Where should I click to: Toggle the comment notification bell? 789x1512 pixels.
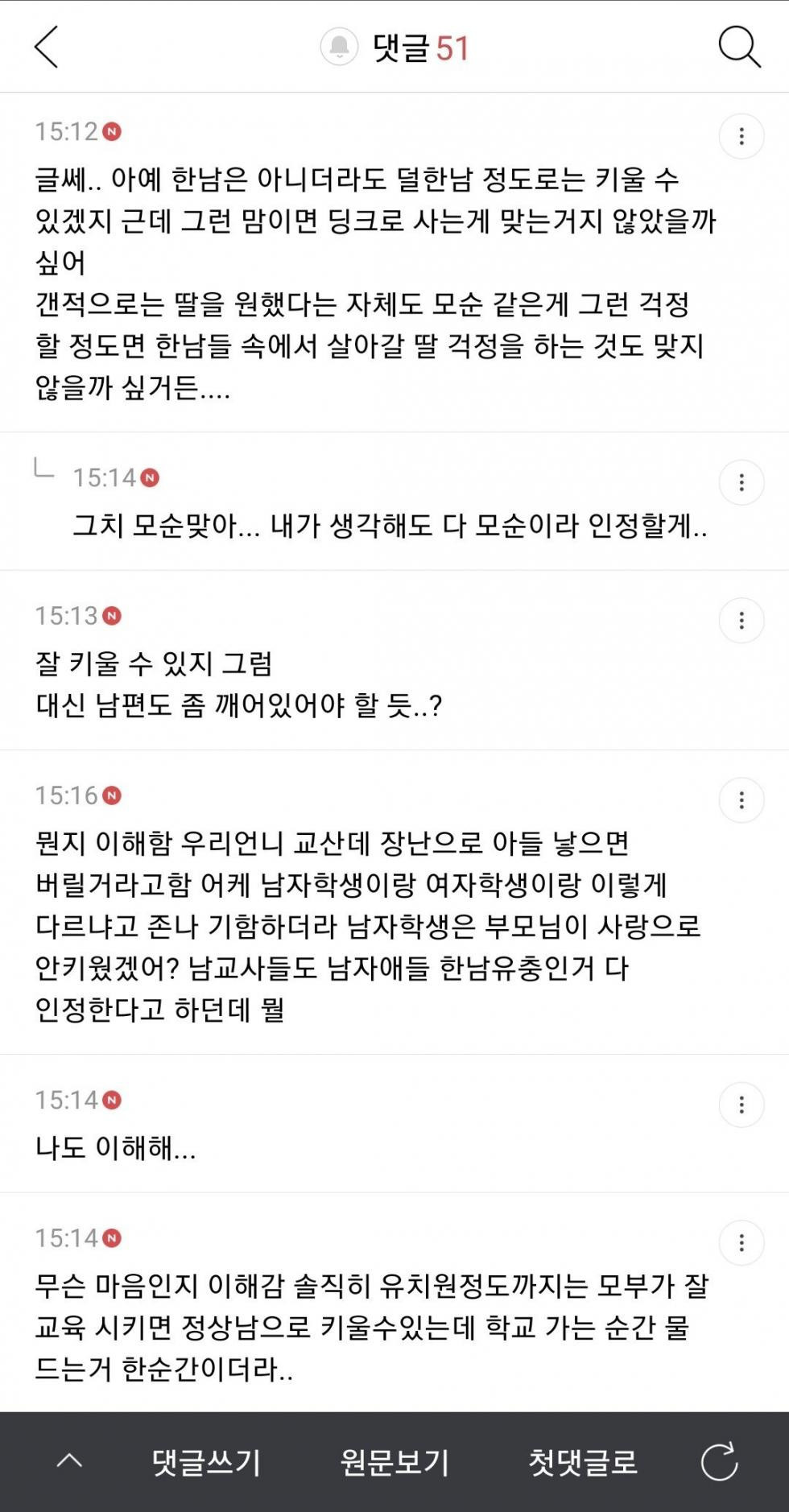[339, 47]
